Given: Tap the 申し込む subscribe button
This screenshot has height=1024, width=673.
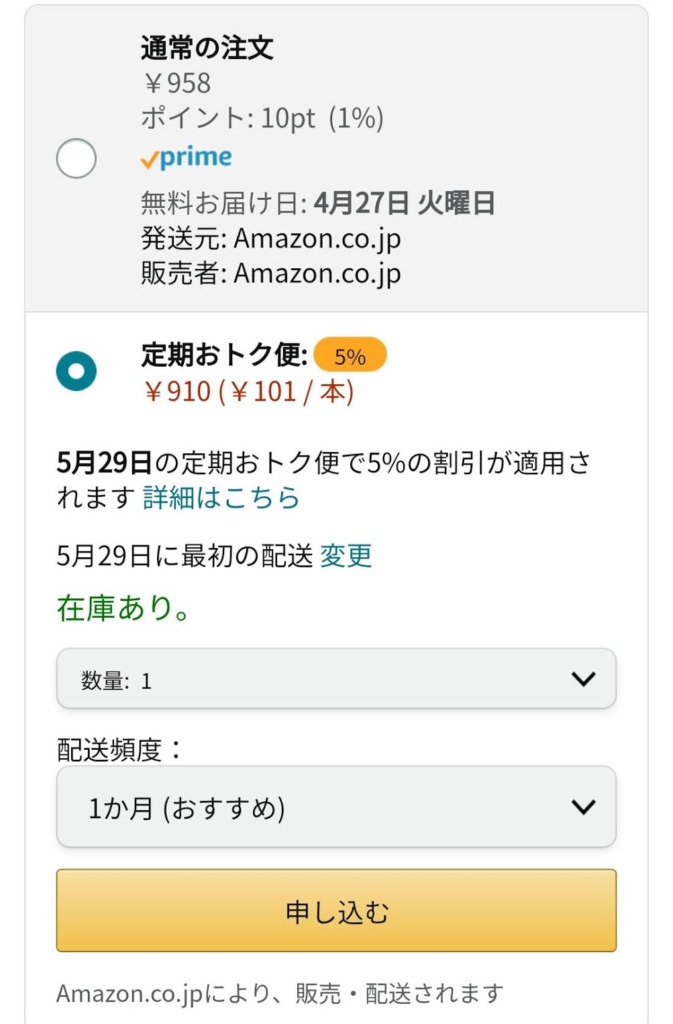Looking at the screenshot, I should coord(336,911).
